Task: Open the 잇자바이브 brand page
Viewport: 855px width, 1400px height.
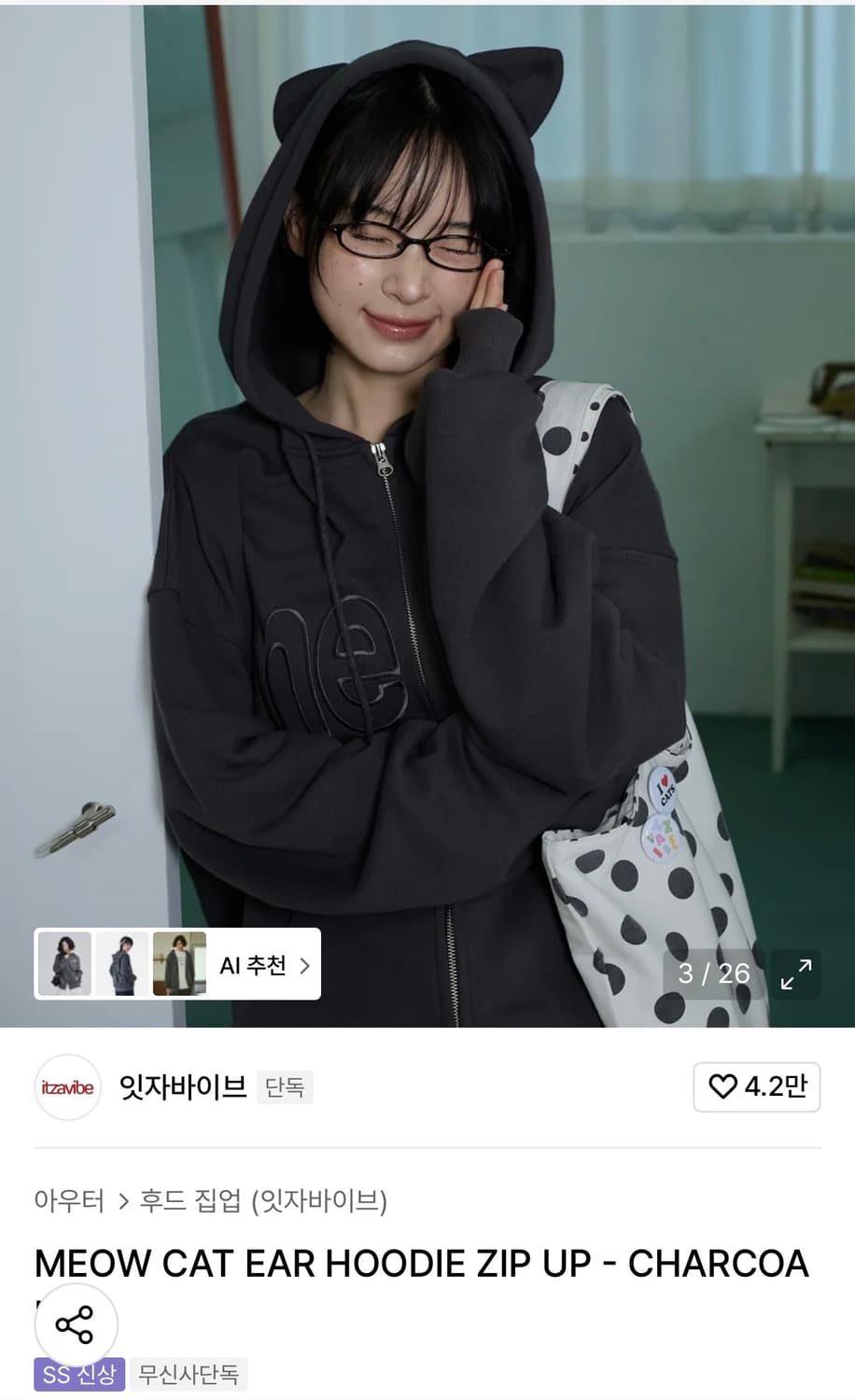Action: click(183, 1087)
